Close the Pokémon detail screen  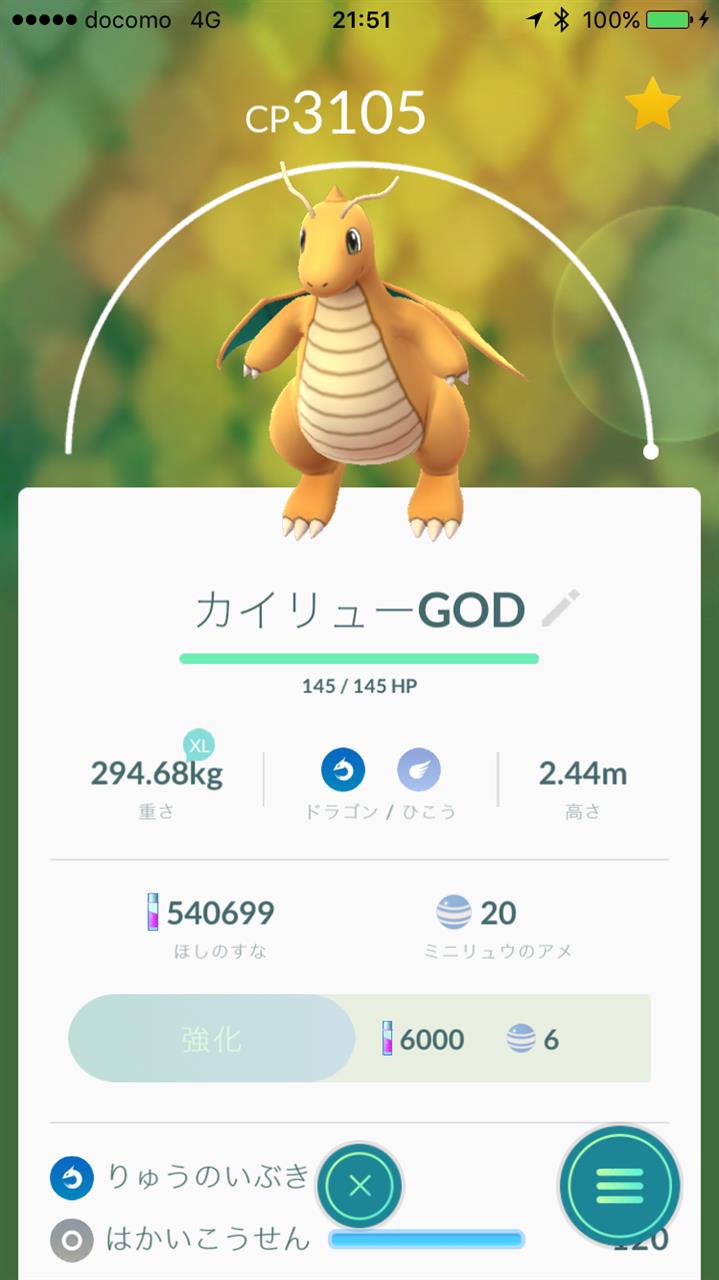(360, 1187)
